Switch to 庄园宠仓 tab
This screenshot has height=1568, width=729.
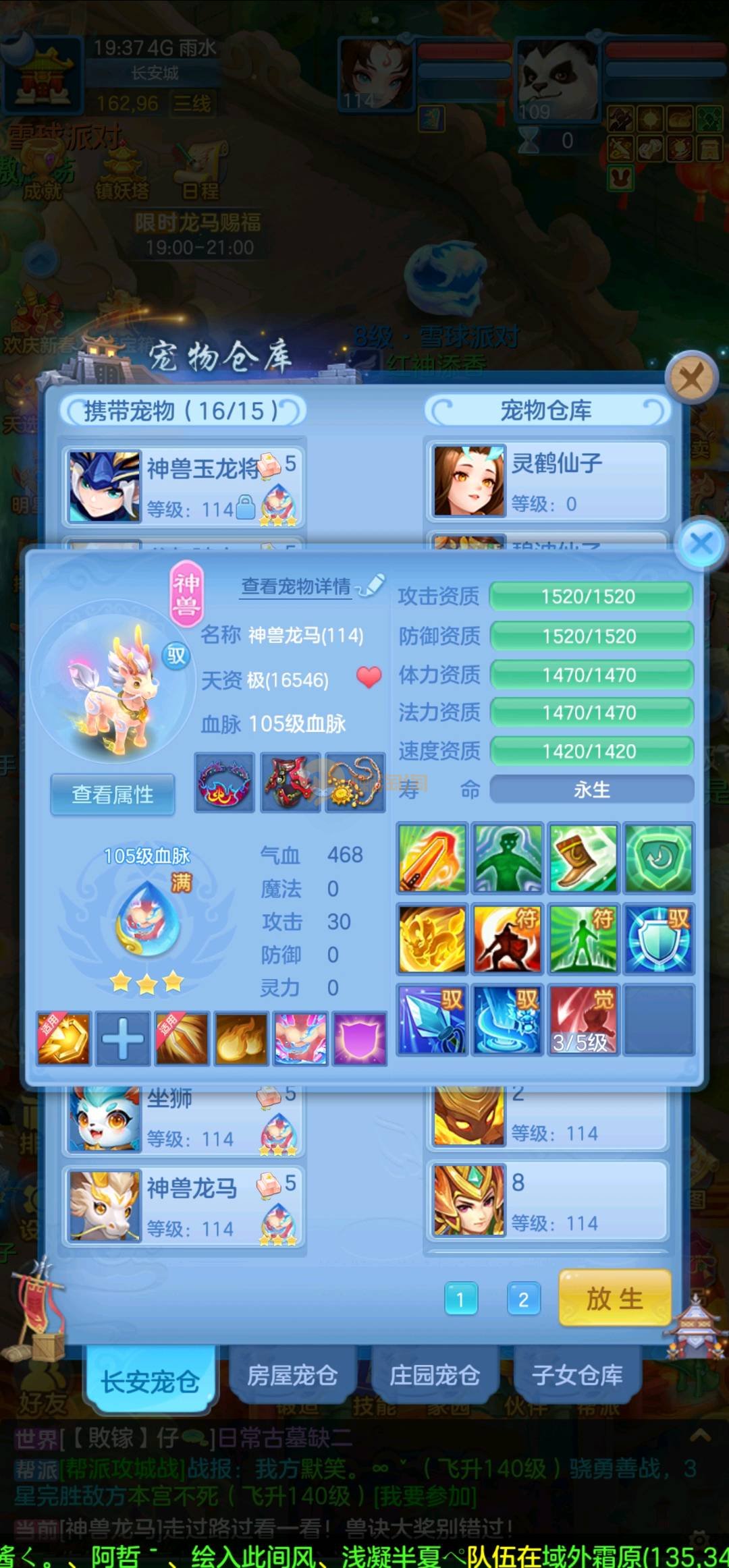click(x=435, y=1374)
